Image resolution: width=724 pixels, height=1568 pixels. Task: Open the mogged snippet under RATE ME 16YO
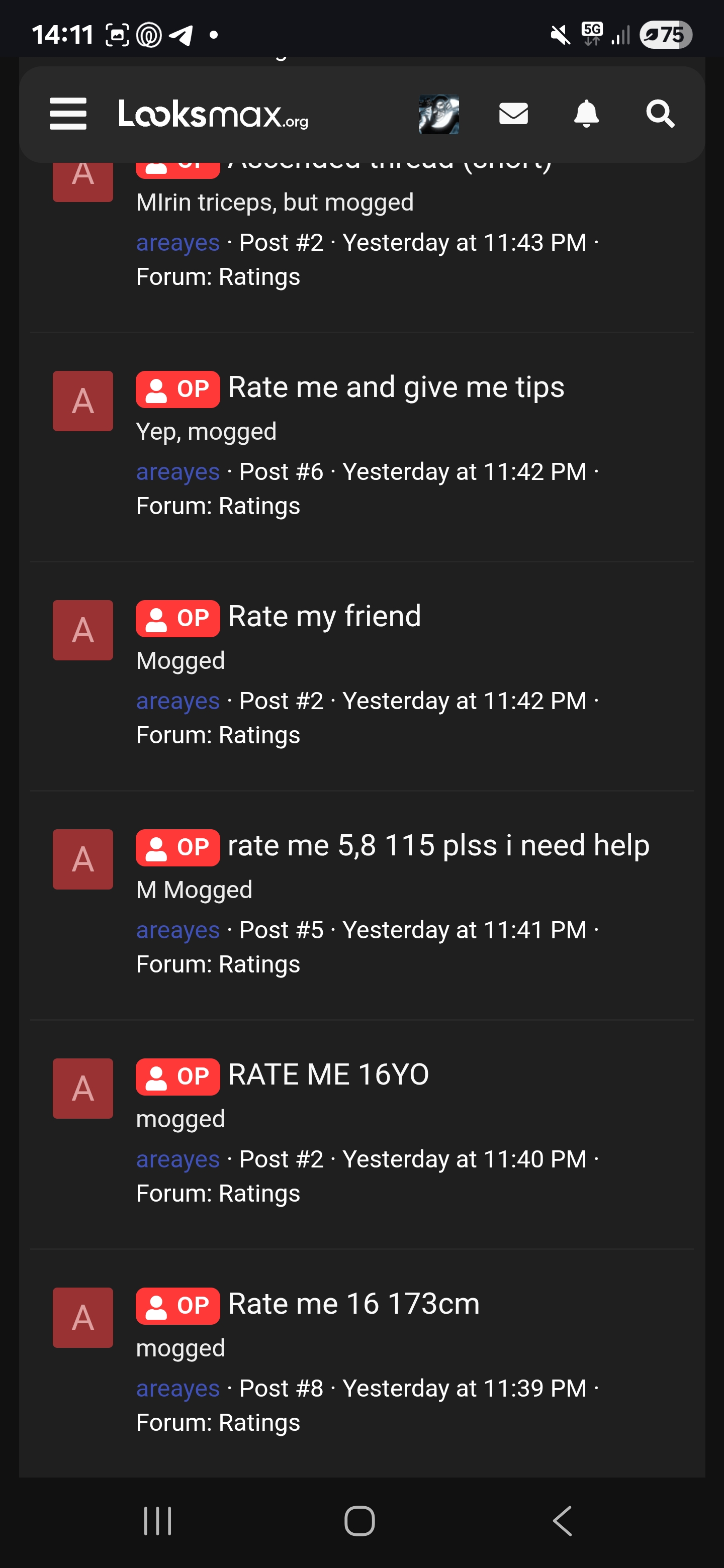click(180, 1118)
